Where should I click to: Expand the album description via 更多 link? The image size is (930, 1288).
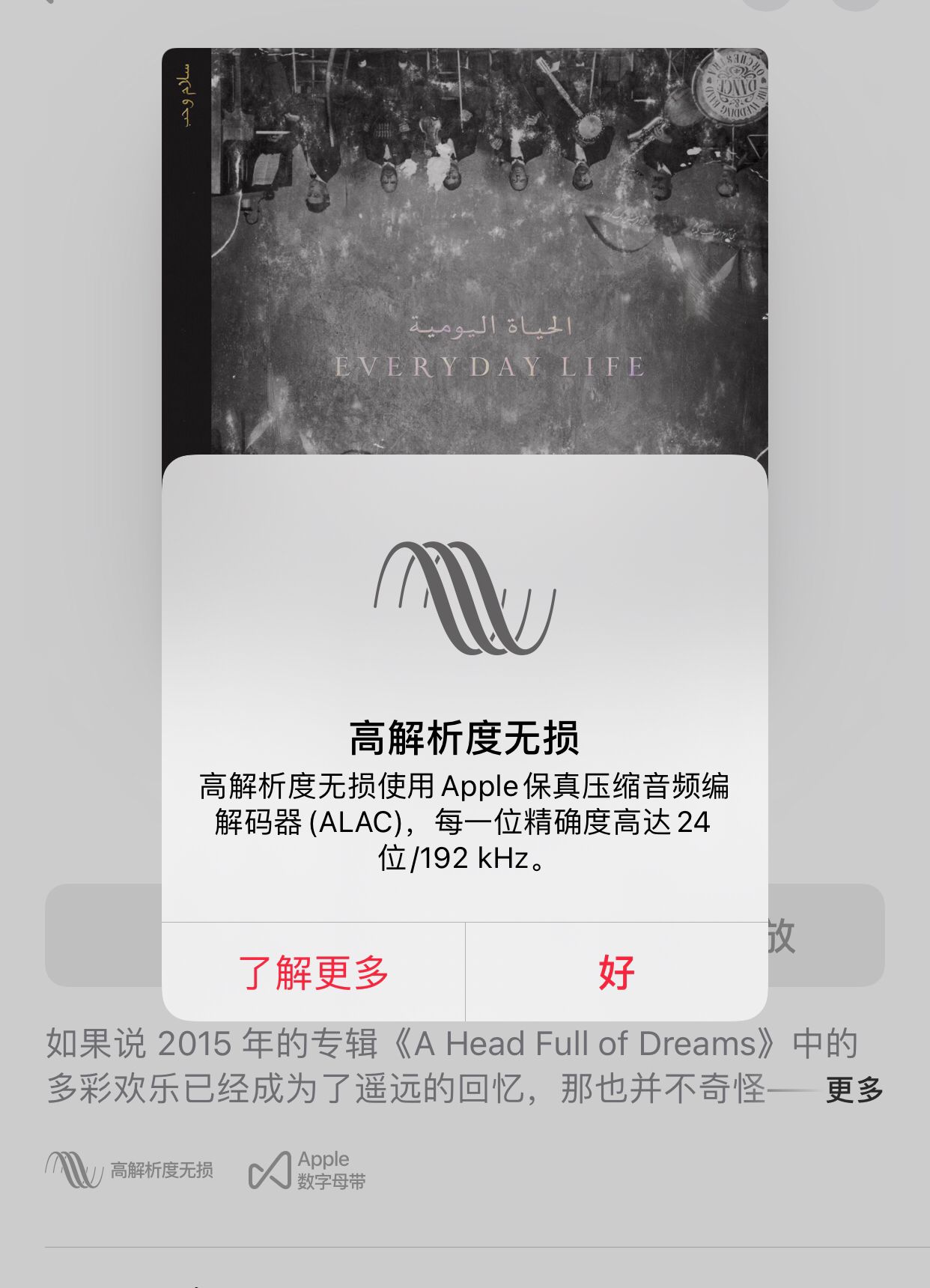(854, 1090)
